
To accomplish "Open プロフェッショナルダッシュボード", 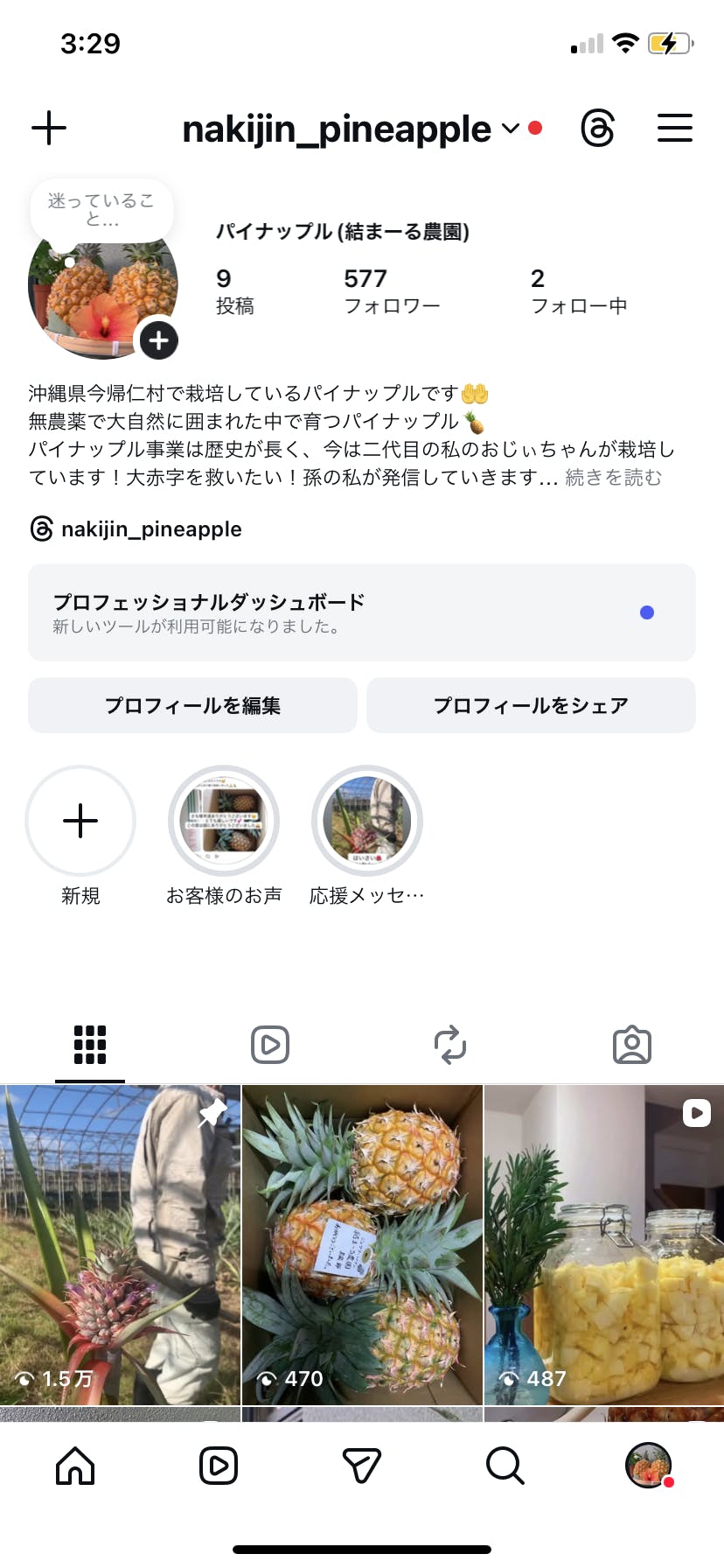I will (x=362, y=612).
